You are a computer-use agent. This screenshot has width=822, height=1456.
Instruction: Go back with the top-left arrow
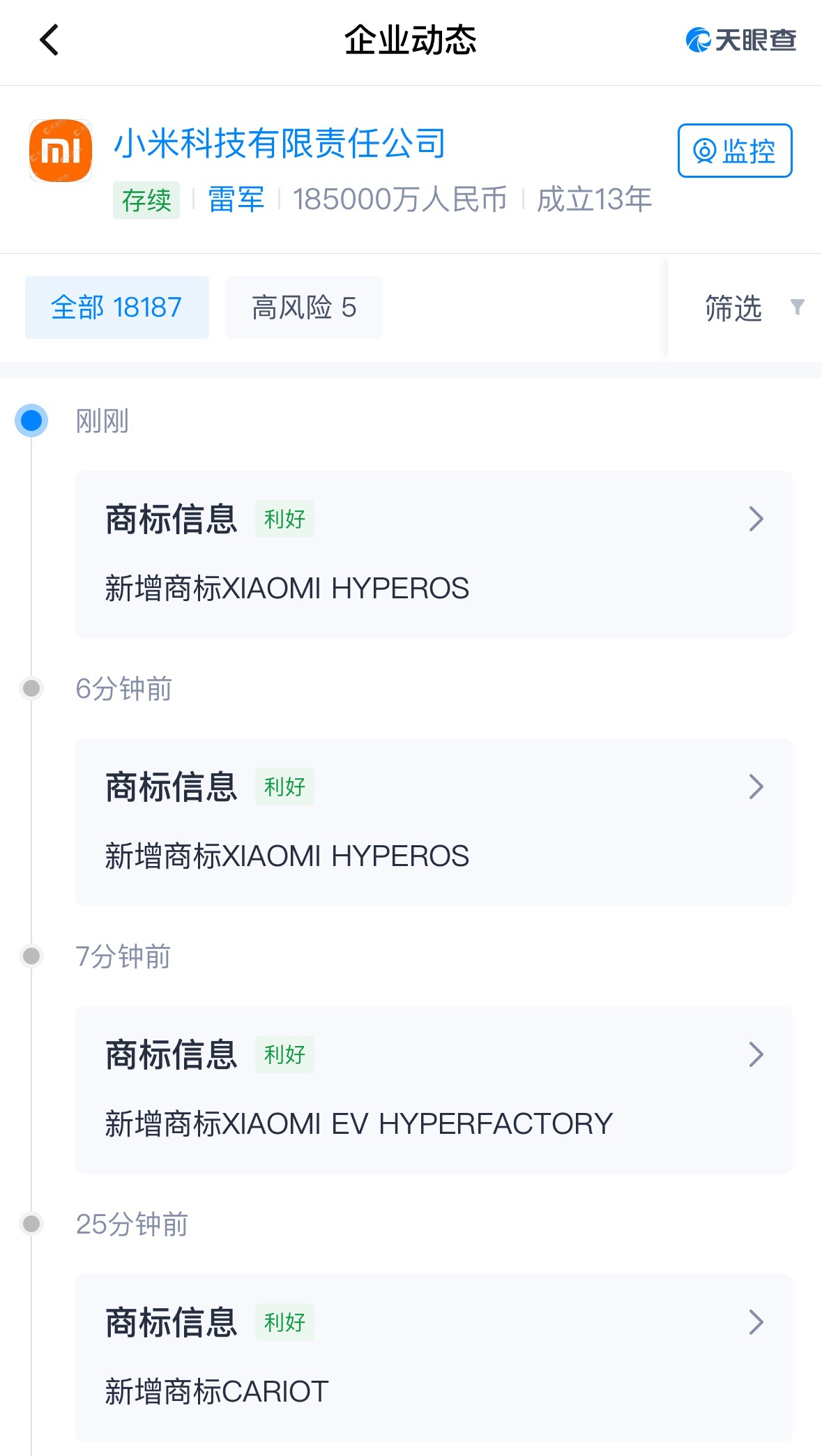pos(49,40)
